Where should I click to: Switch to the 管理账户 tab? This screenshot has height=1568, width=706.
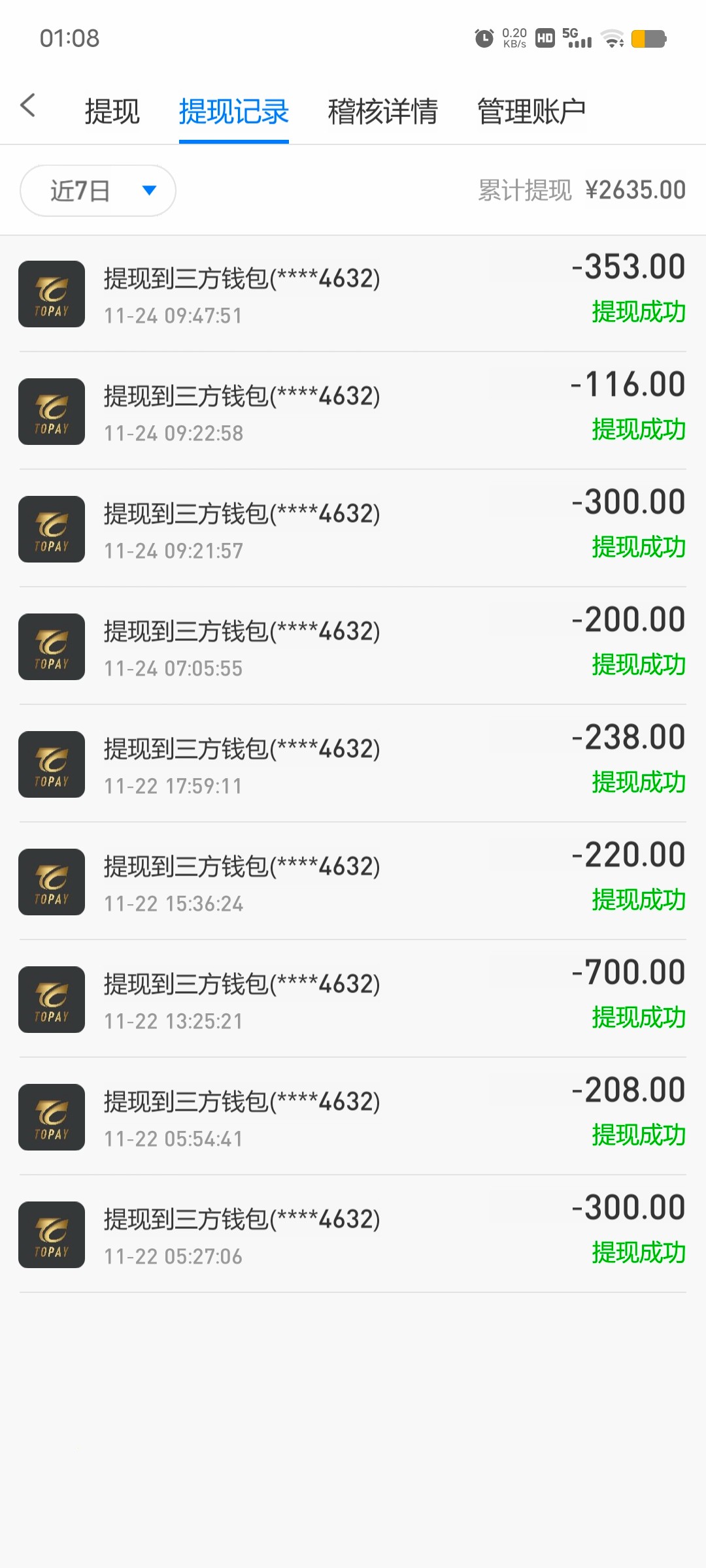pyautogui.click(x=531, y=111)
